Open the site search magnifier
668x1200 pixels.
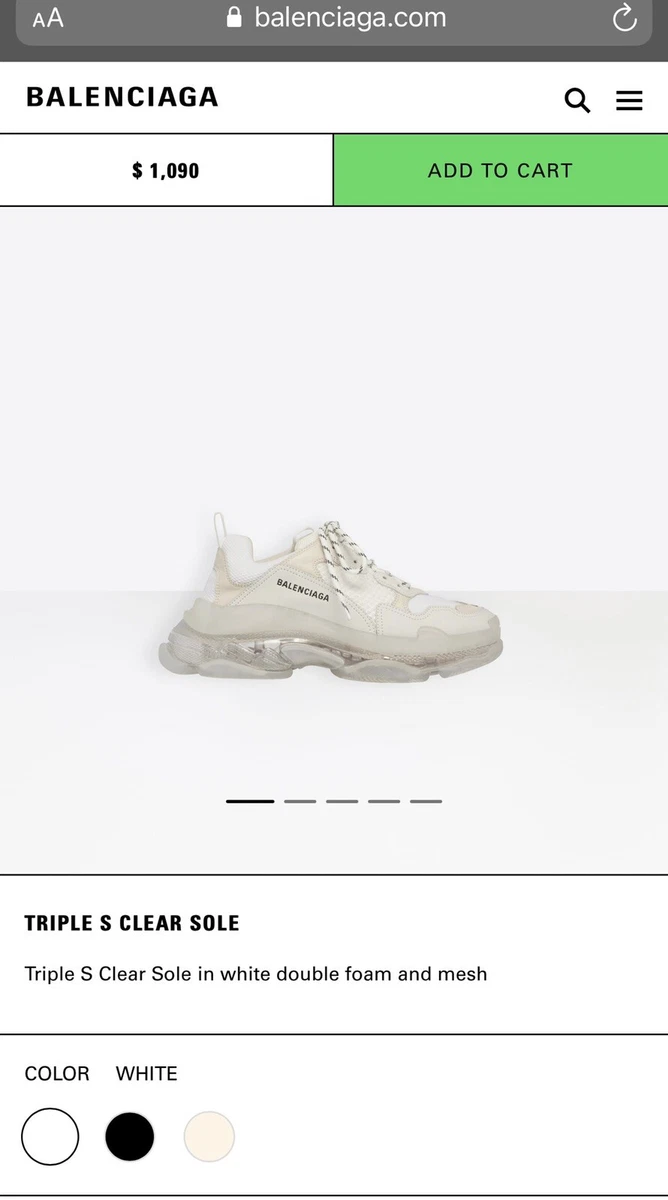click(x=577, y=100)
